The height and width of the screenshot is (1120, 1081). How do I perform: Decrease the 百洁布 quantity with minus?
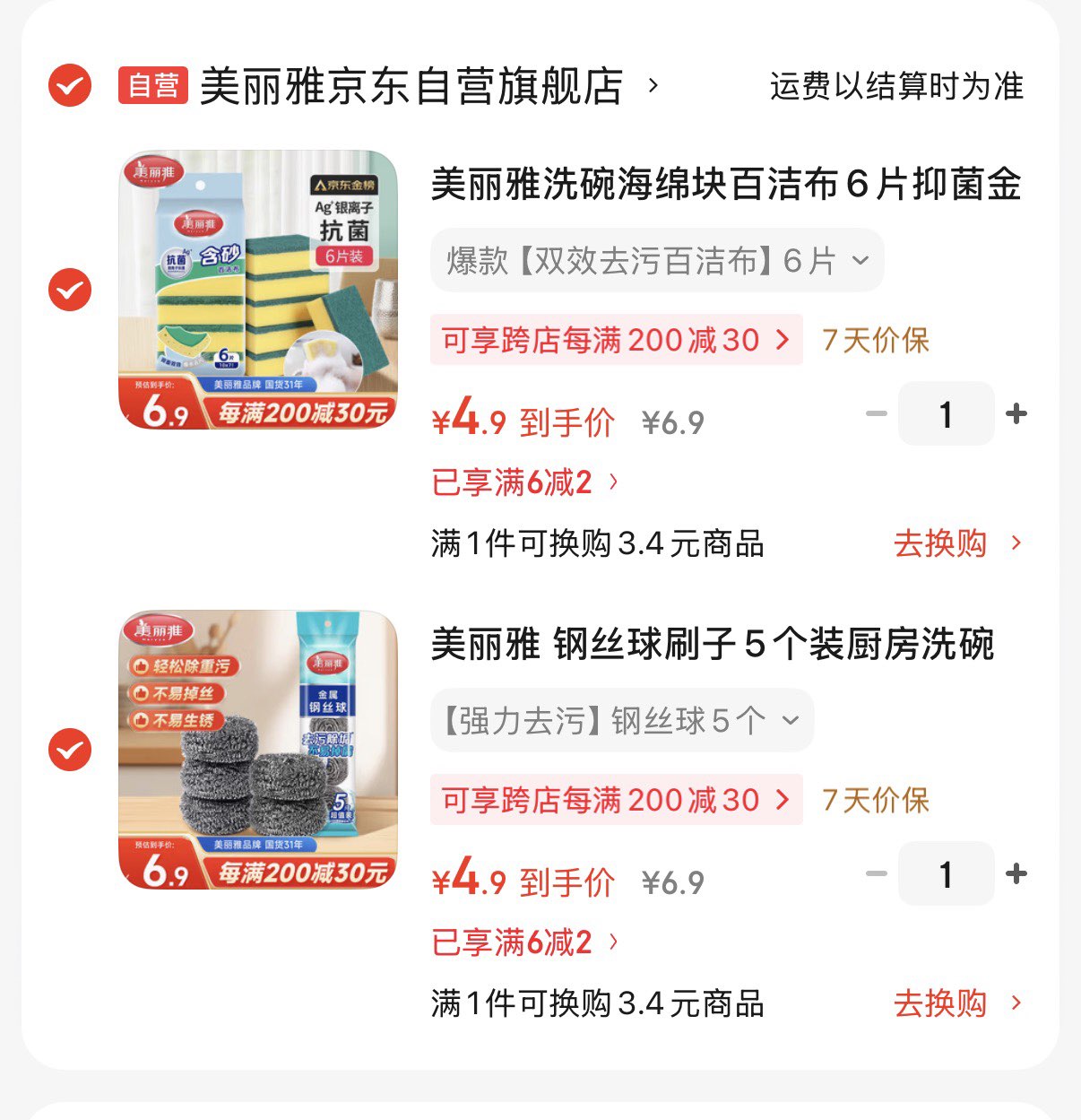[876, 413]
